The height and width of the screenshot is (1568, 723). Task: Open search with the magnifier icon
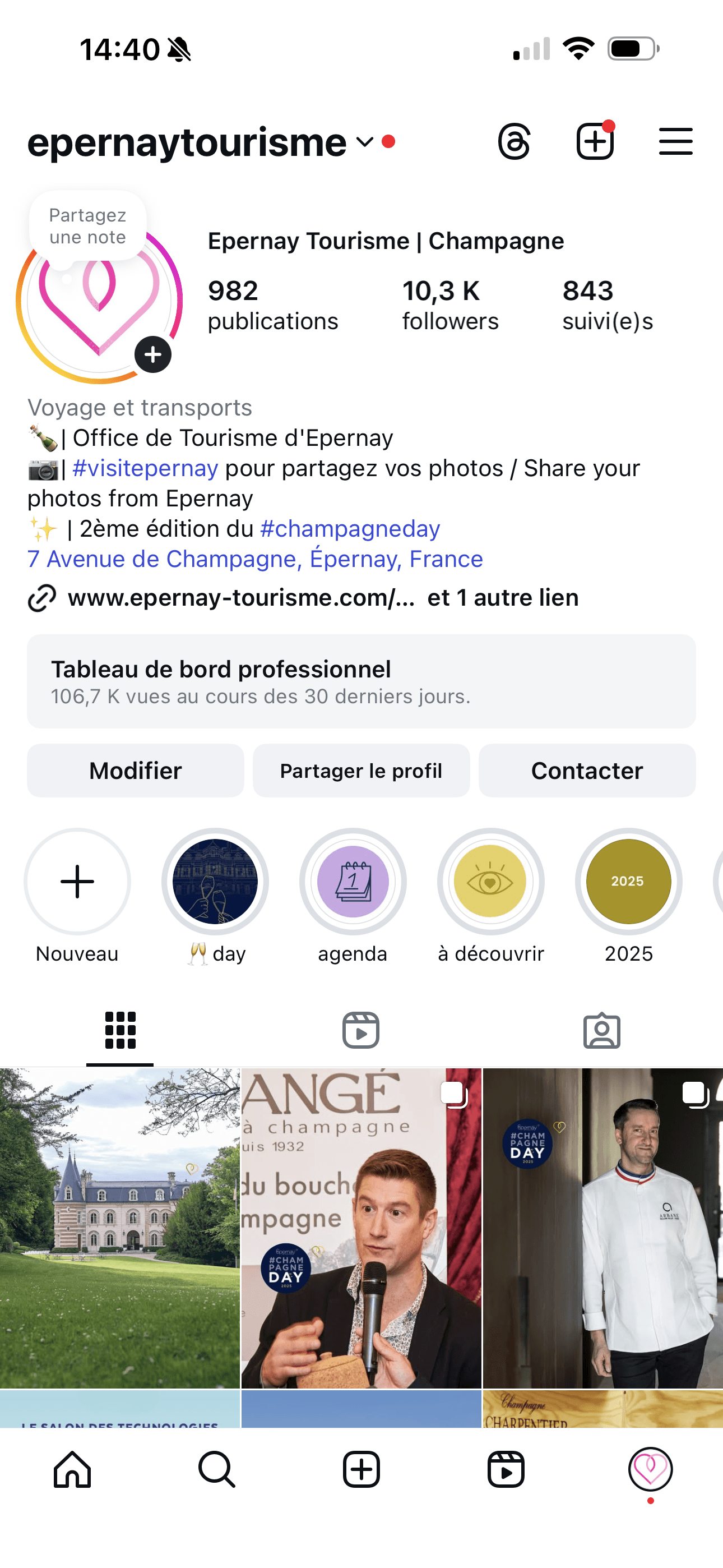217,1469
